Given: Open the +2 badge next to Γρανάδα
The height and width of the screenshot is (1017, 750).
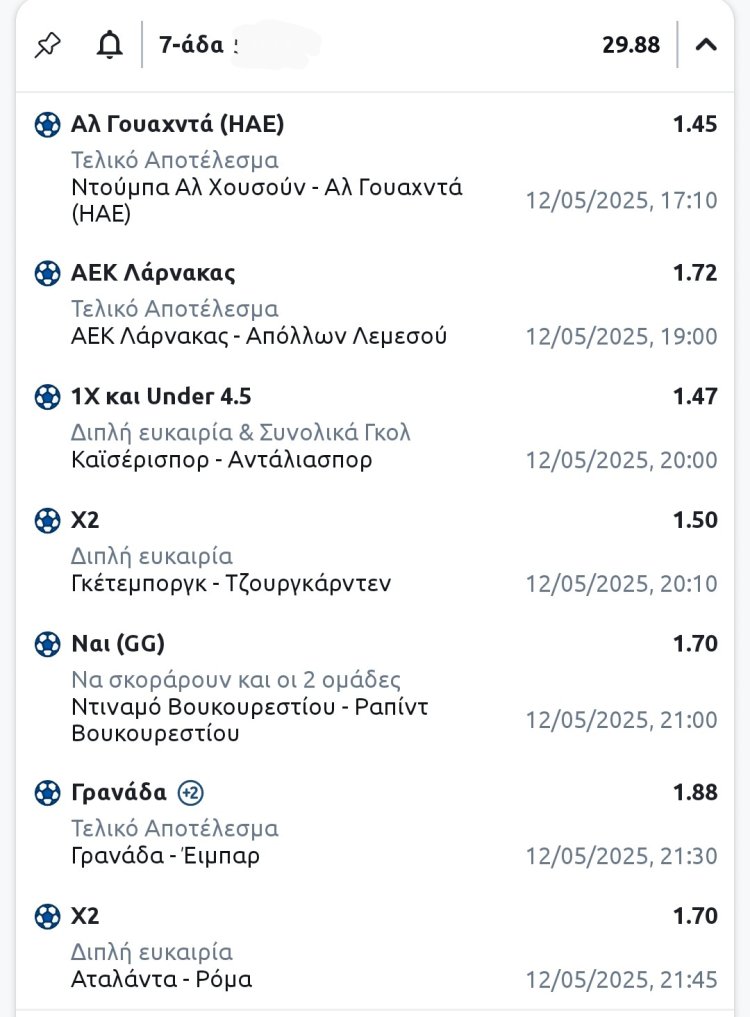Looking at the screenshot, I should click(x=190, y=793).
